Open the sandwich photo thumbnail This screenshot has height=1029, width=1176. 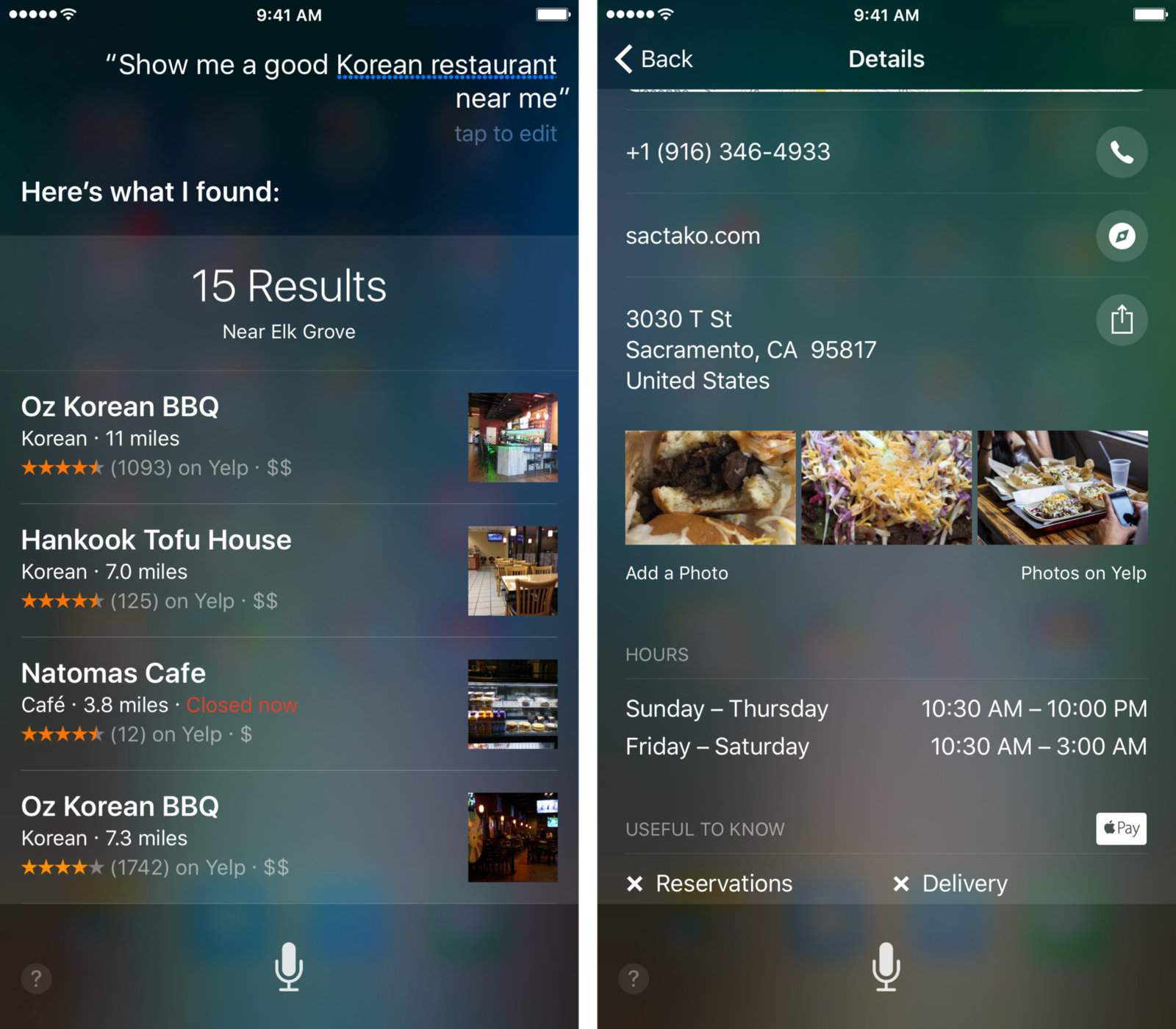(x=710, y=487)
